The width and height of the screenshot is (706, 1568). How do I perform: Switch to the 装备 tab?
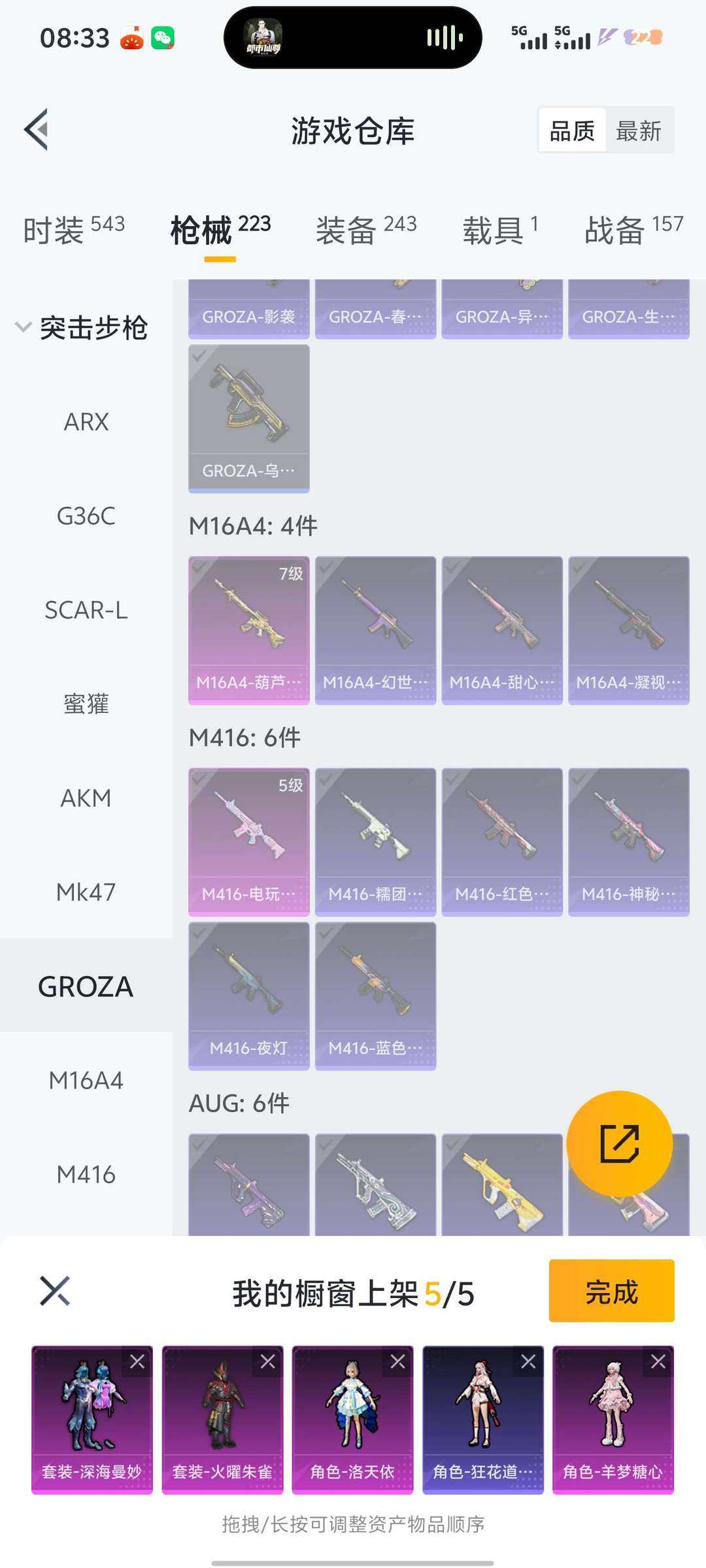[366, 230]
